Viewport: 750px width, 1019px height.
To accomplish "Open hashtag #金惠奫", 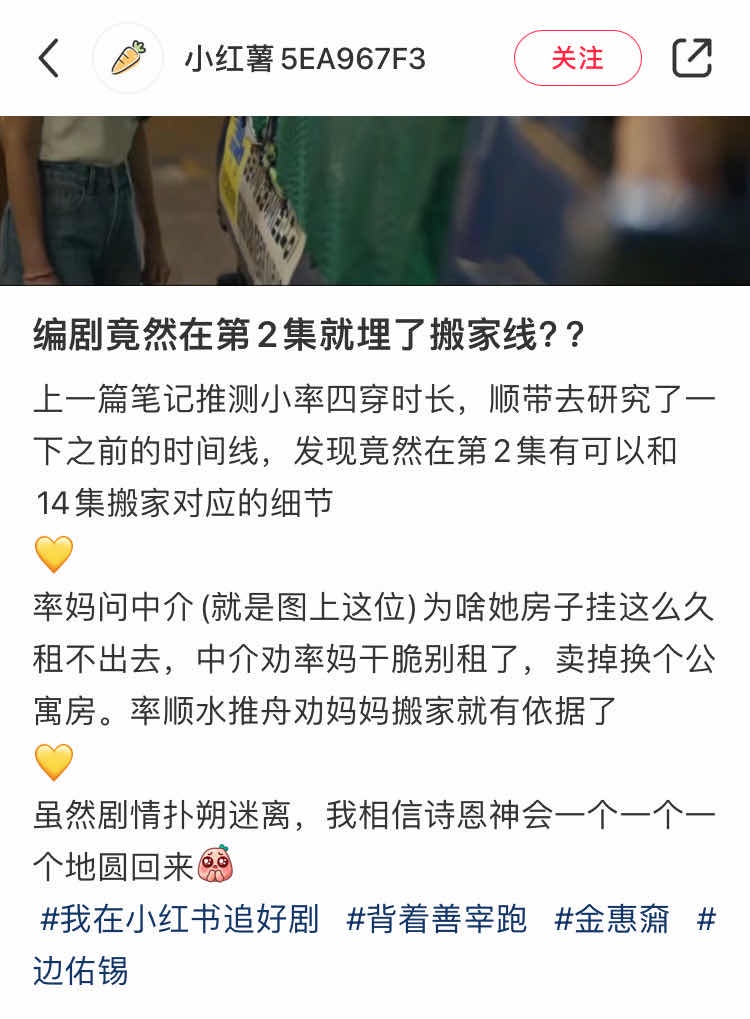I will [x=611, y=919].
